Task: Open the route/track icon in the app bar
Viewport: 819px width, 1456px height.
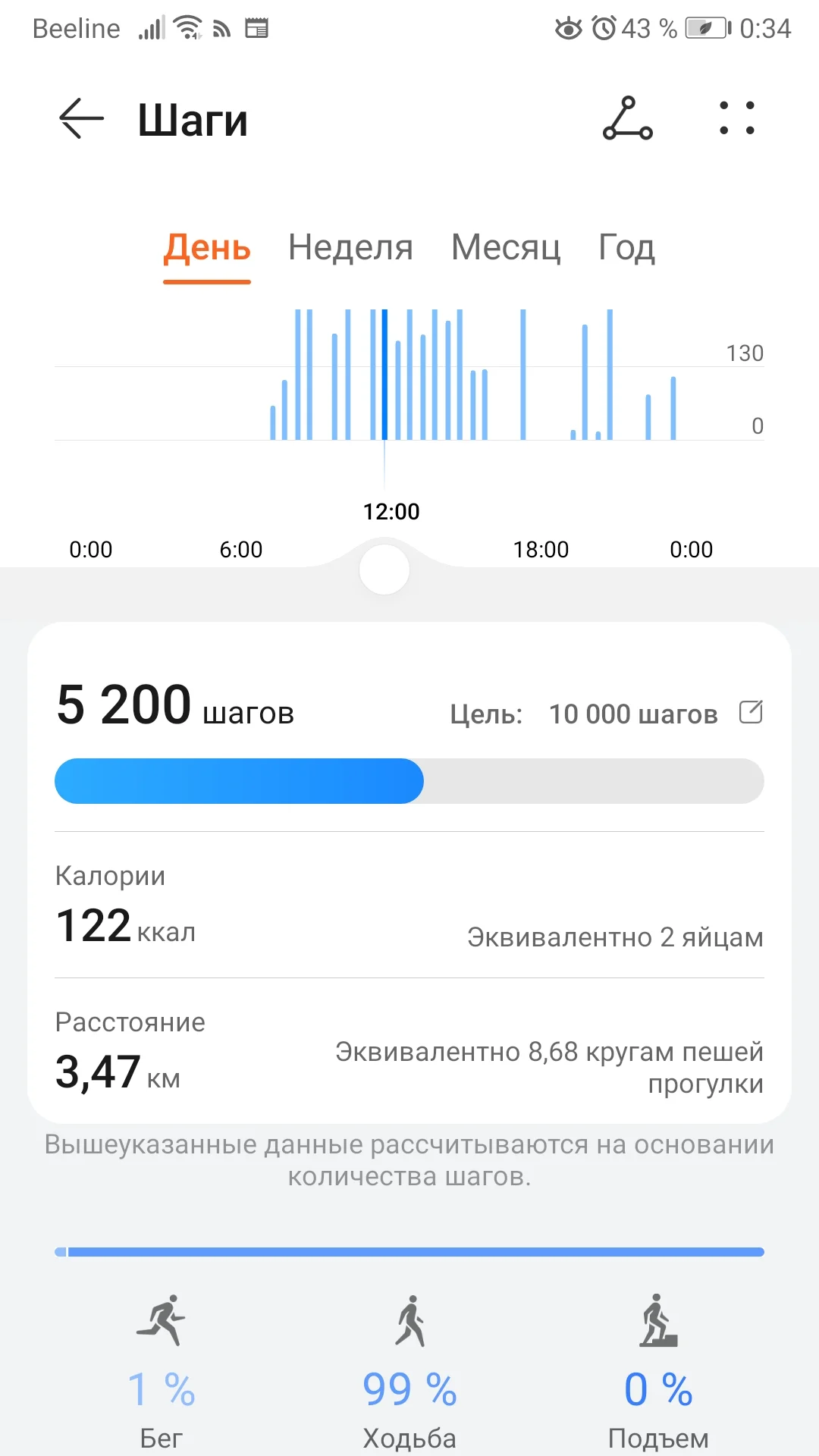Action: 627,119
